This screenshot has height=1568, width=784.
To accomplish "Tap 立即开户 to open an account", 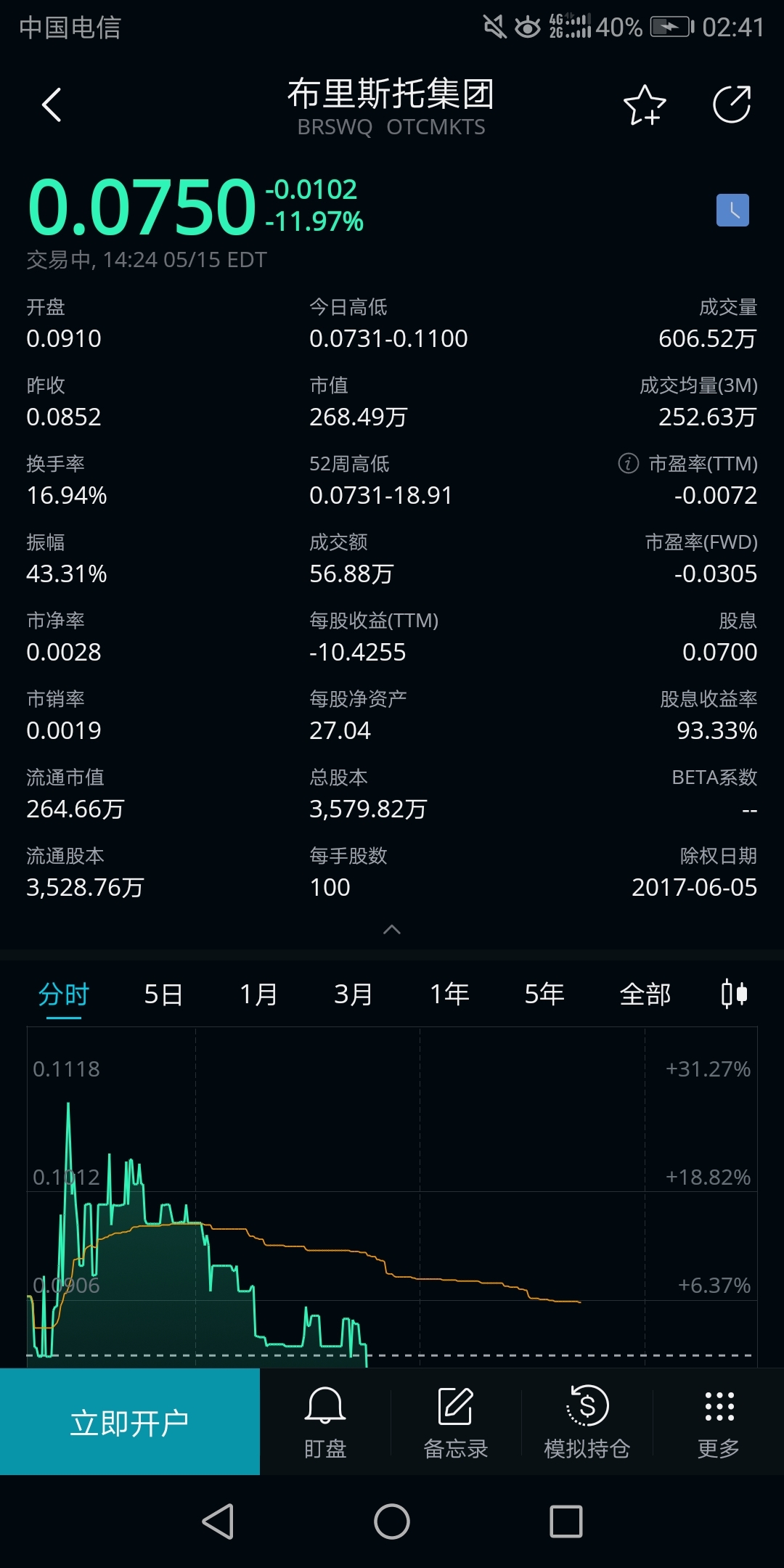I will click(130, 1421).
